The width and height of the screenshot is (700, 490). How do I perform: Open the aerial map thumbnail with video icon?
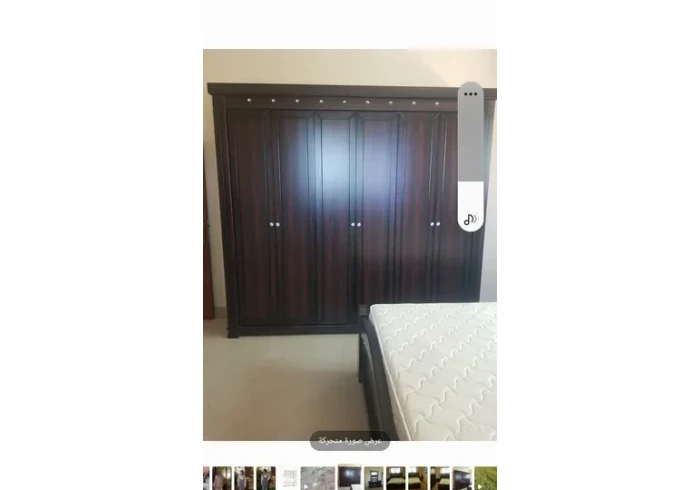[318, 478]
